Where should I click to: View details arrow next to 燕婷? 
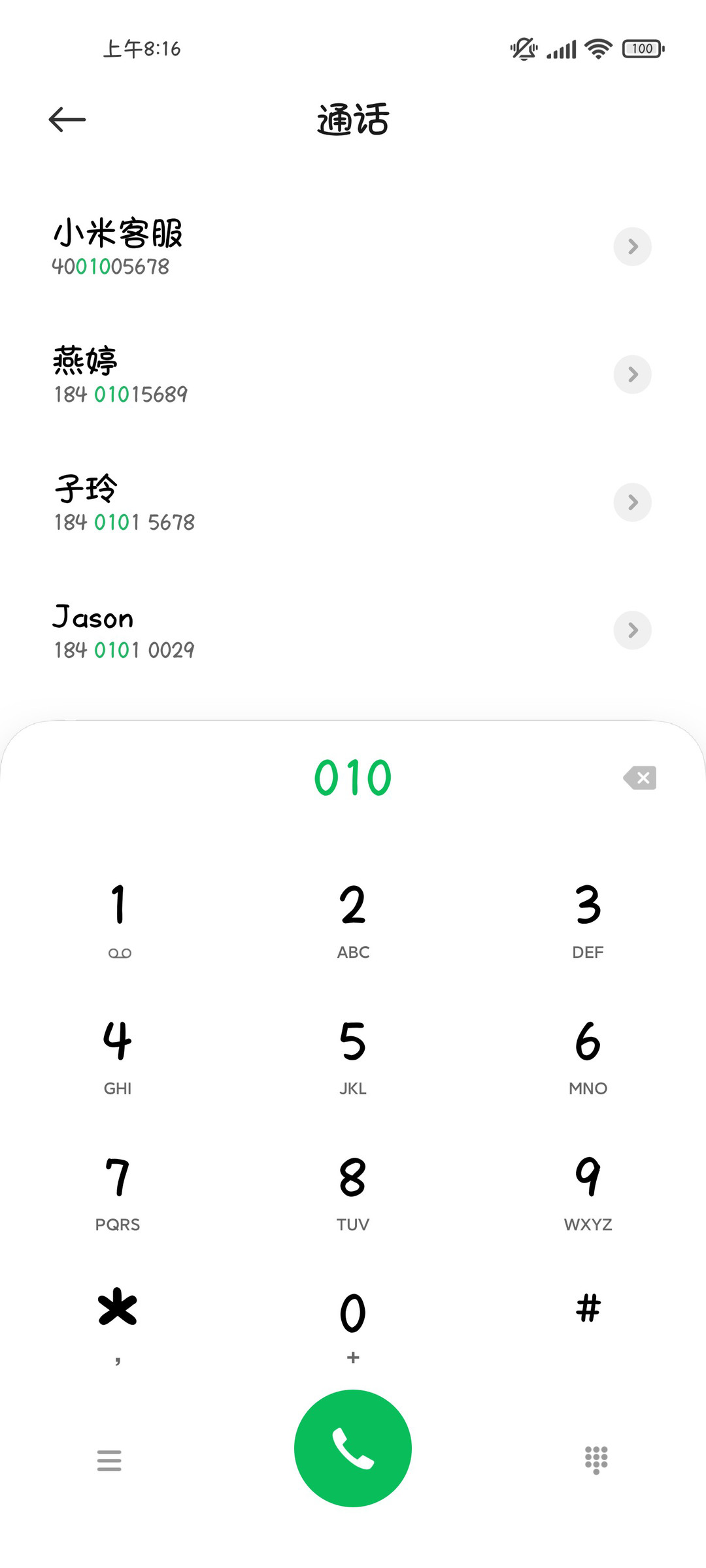[x=632, y=374]
